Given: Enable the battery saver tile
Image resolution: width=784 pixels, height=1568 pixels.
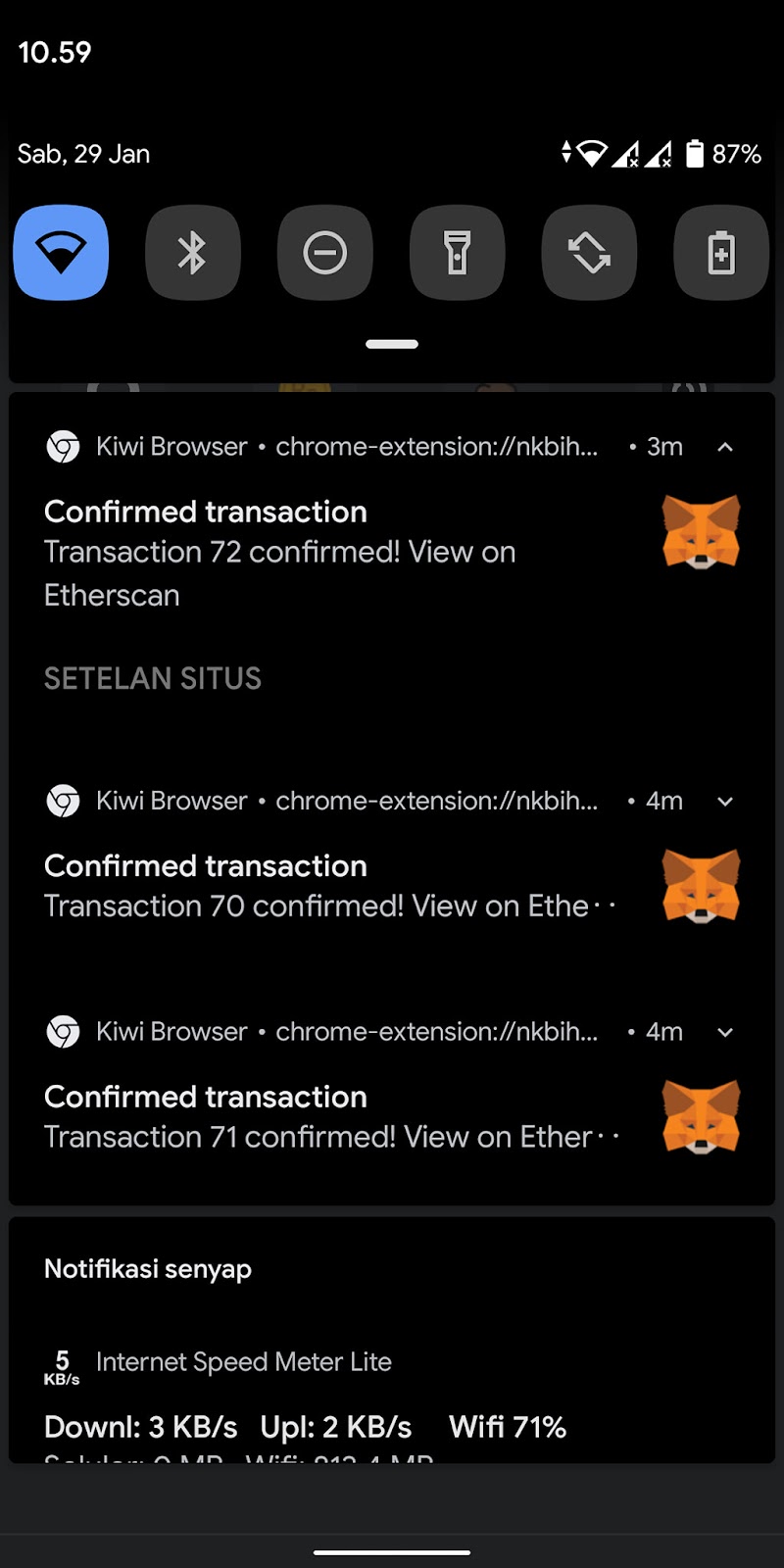Looking at the screenshot, I should 721,253.
